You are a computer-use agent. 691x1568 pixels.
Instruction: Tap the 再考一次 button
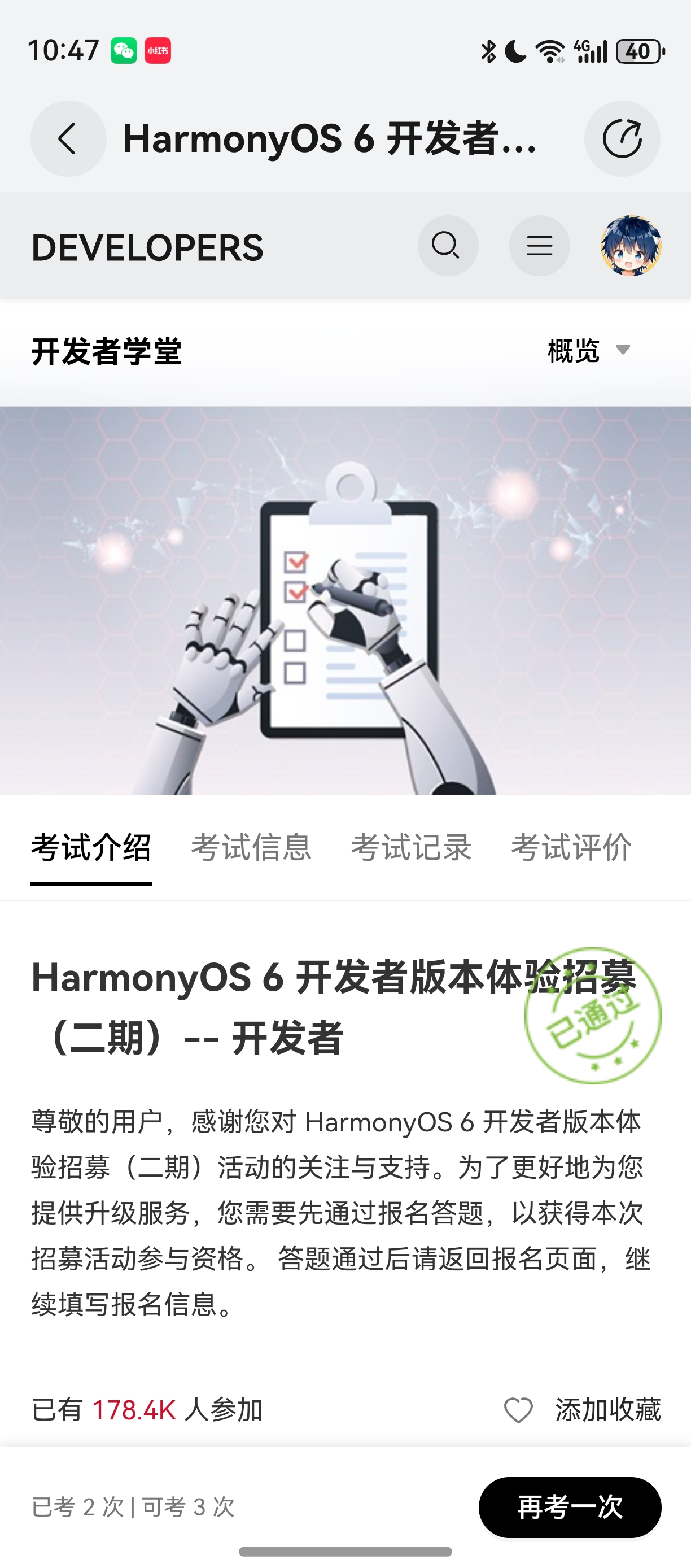click(570, 1507)
